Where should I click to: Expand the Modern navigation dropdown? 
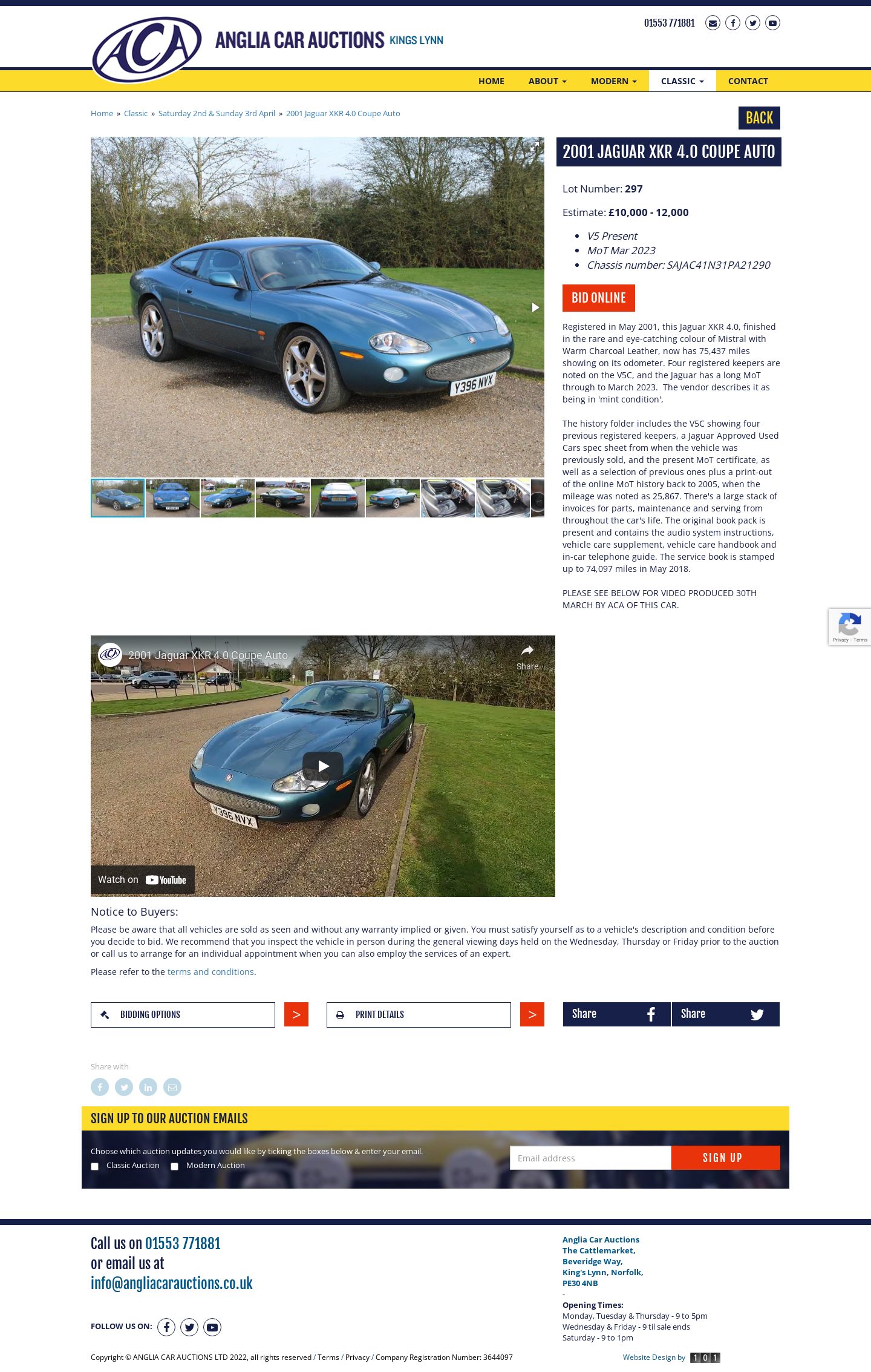613,81
